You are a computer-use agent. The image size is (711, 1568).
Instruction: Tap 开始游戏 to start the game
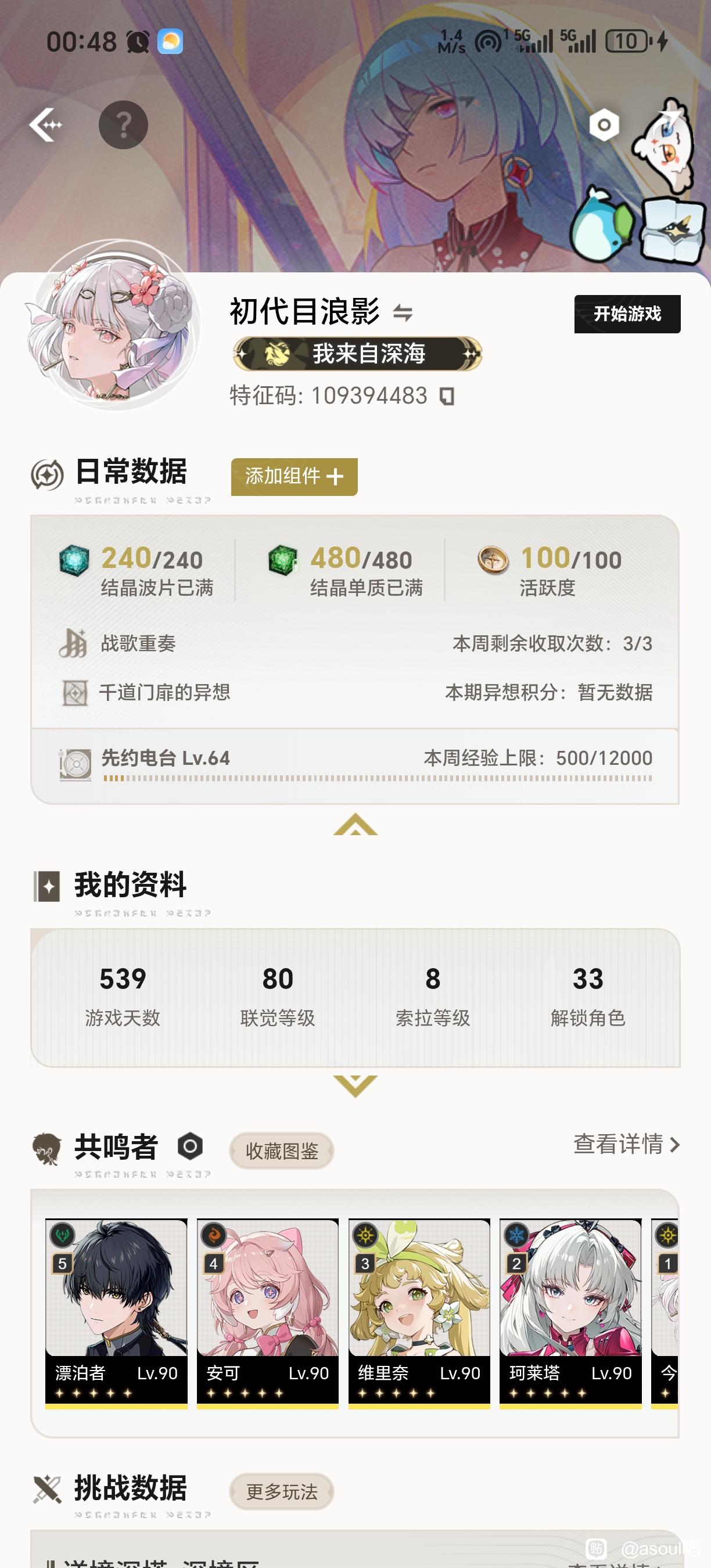(x=627, y=314)
